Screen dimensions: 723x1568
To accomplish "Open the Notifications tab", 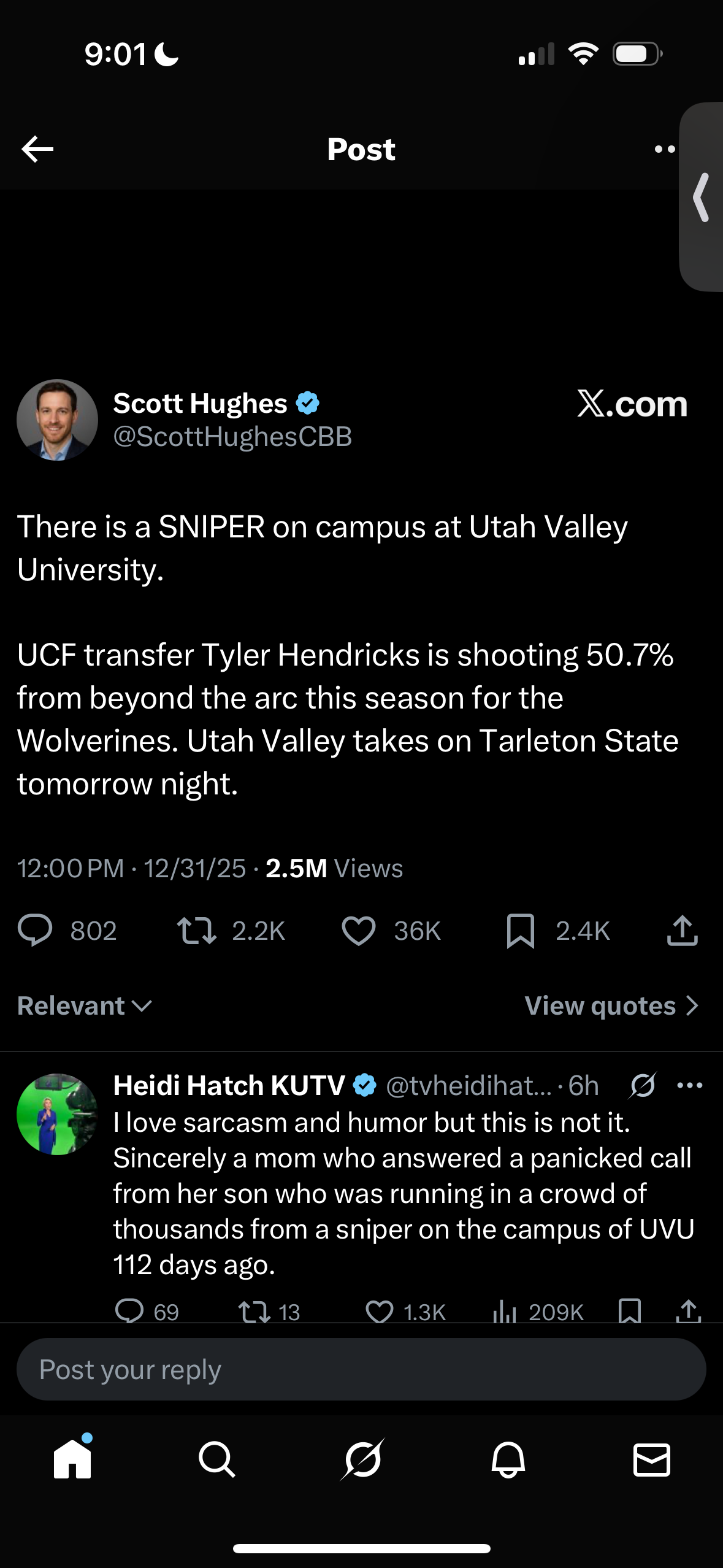I will pyautogui.click(x=508, y=1459).
